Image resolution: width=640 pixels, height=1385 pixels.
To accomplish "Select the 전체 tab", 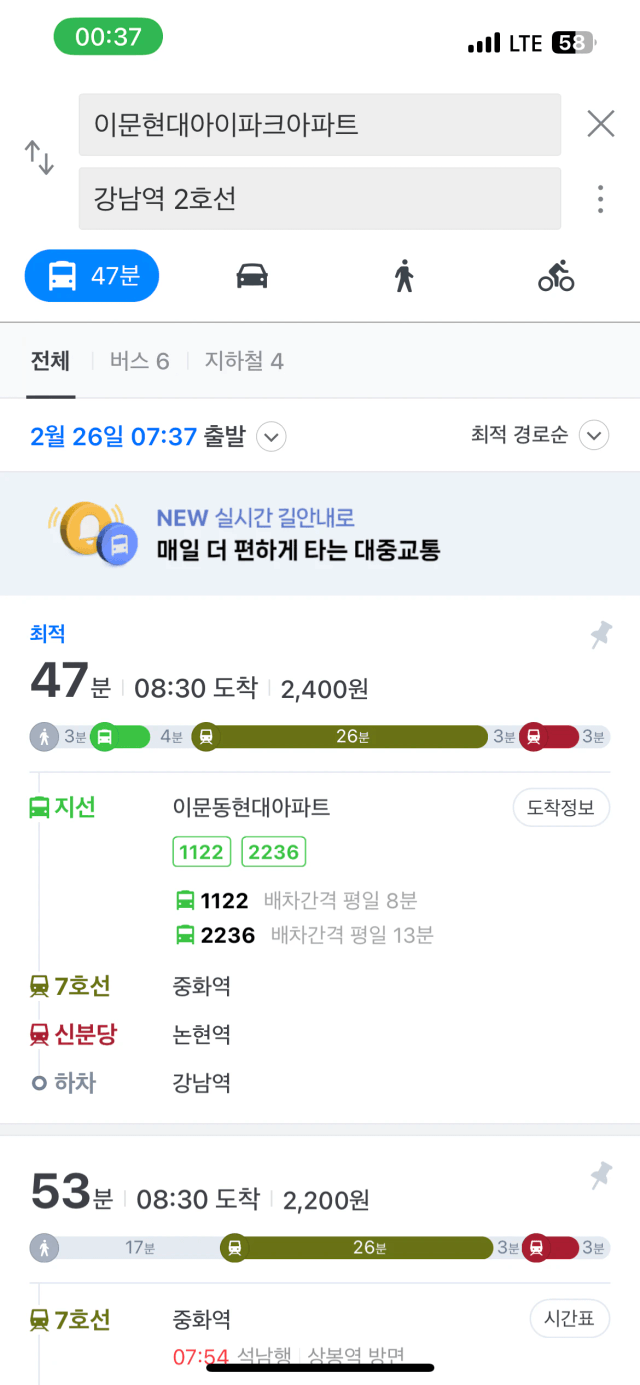I will [50, 361].
